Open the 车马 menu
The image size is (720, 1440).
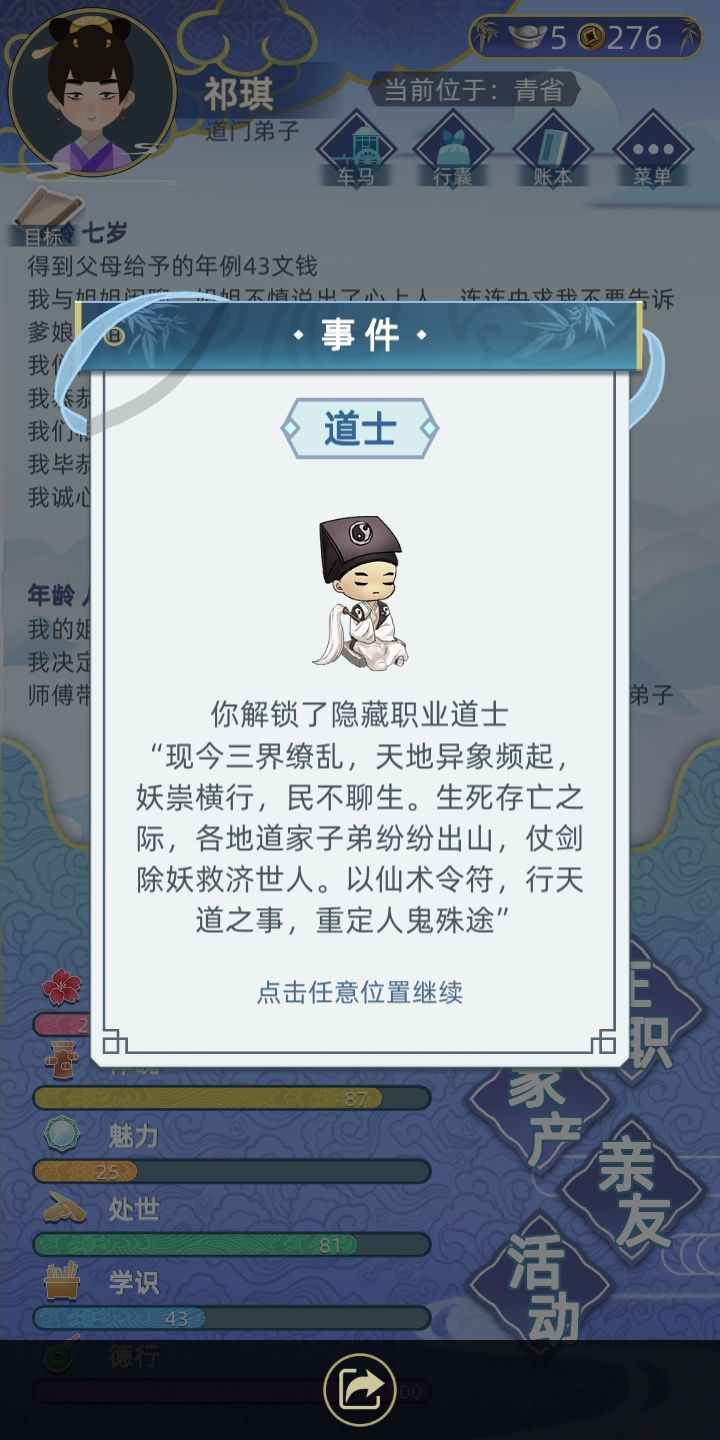point(357,152)
